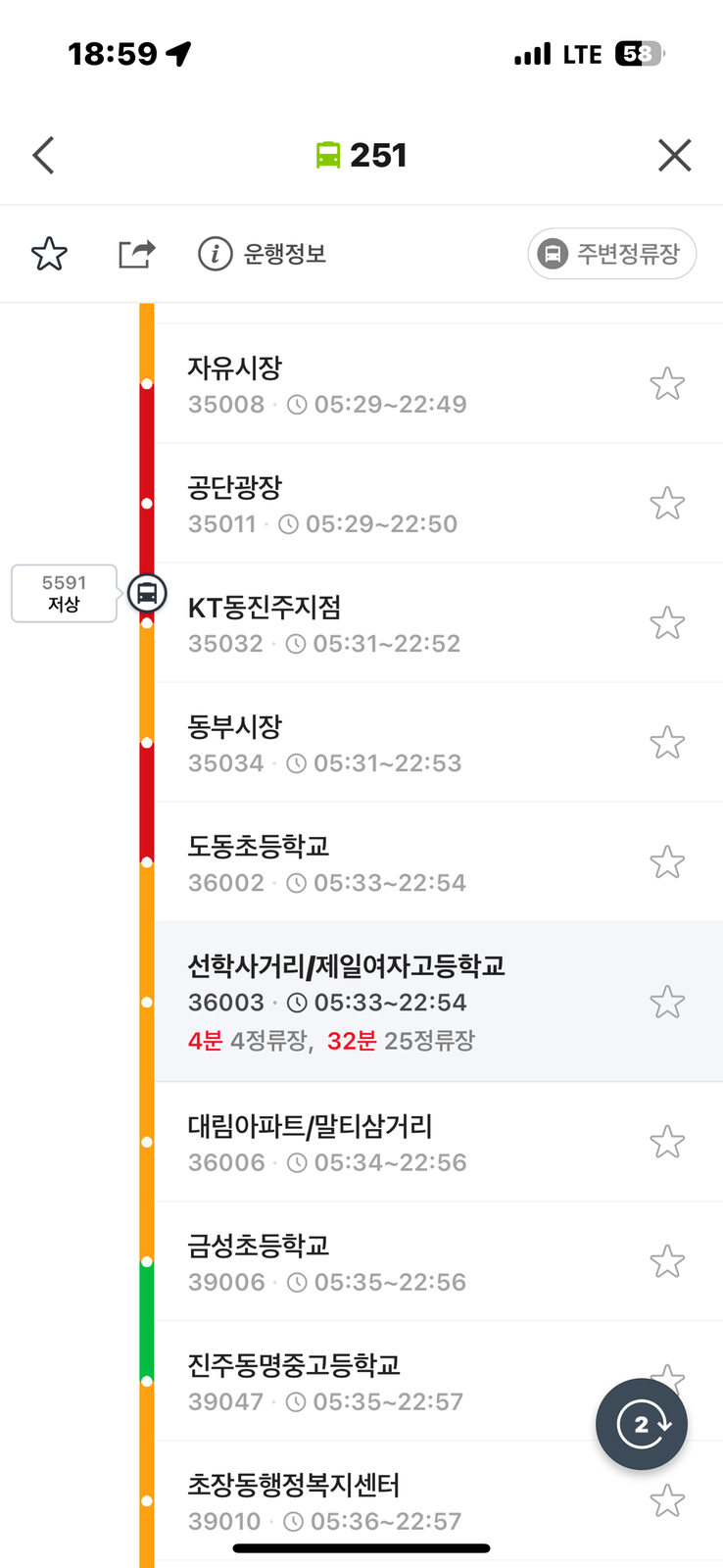This screenshot has height=1568, width=723.
Task: Star the 금성초등학교 stop
Action: [x=667, y=1262]
